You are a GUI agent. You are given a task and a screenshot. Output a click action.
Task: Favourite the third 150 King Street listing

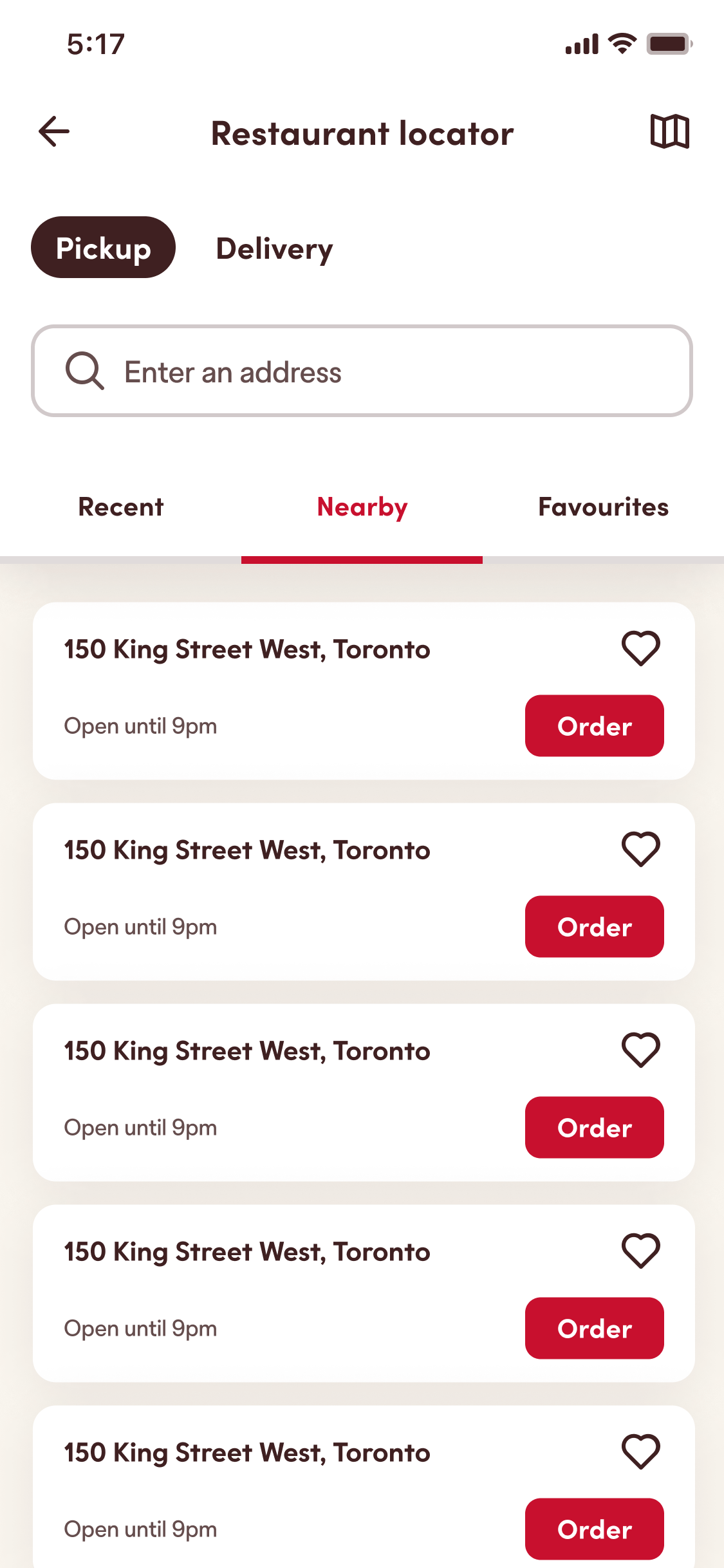(x=640, y=1050)
